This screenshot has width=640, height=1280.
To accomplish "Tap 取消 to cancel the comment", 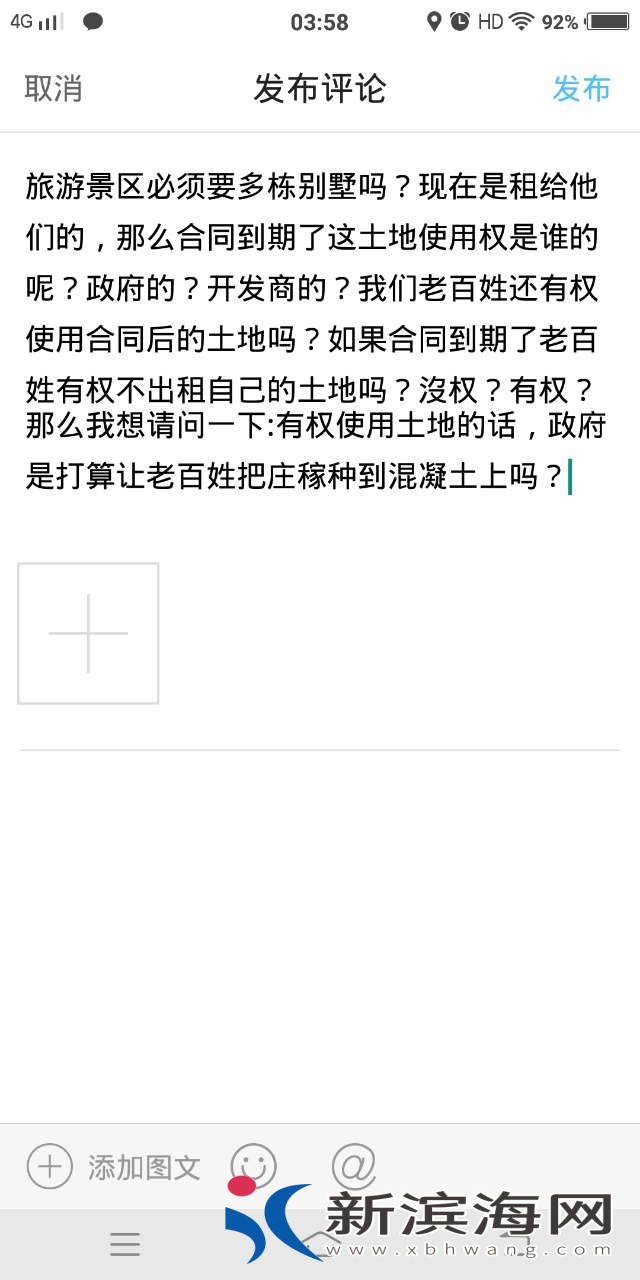I will (x=53, y=88).
